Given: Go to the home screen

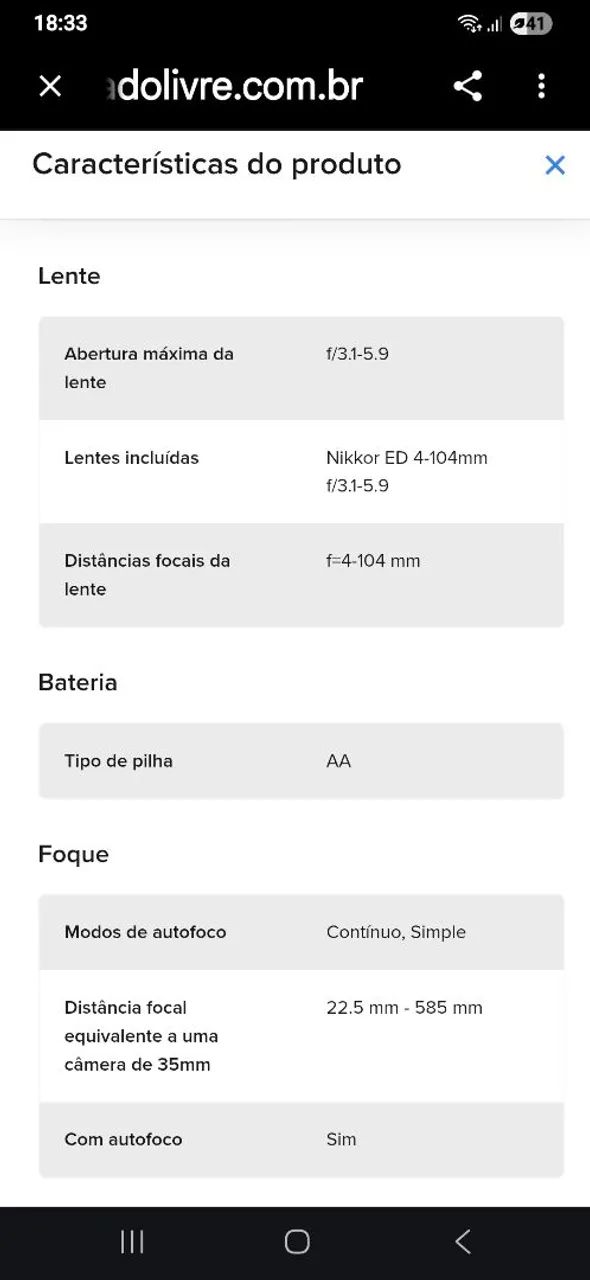Looking at the screenshot, I should tap(297, 1242).
